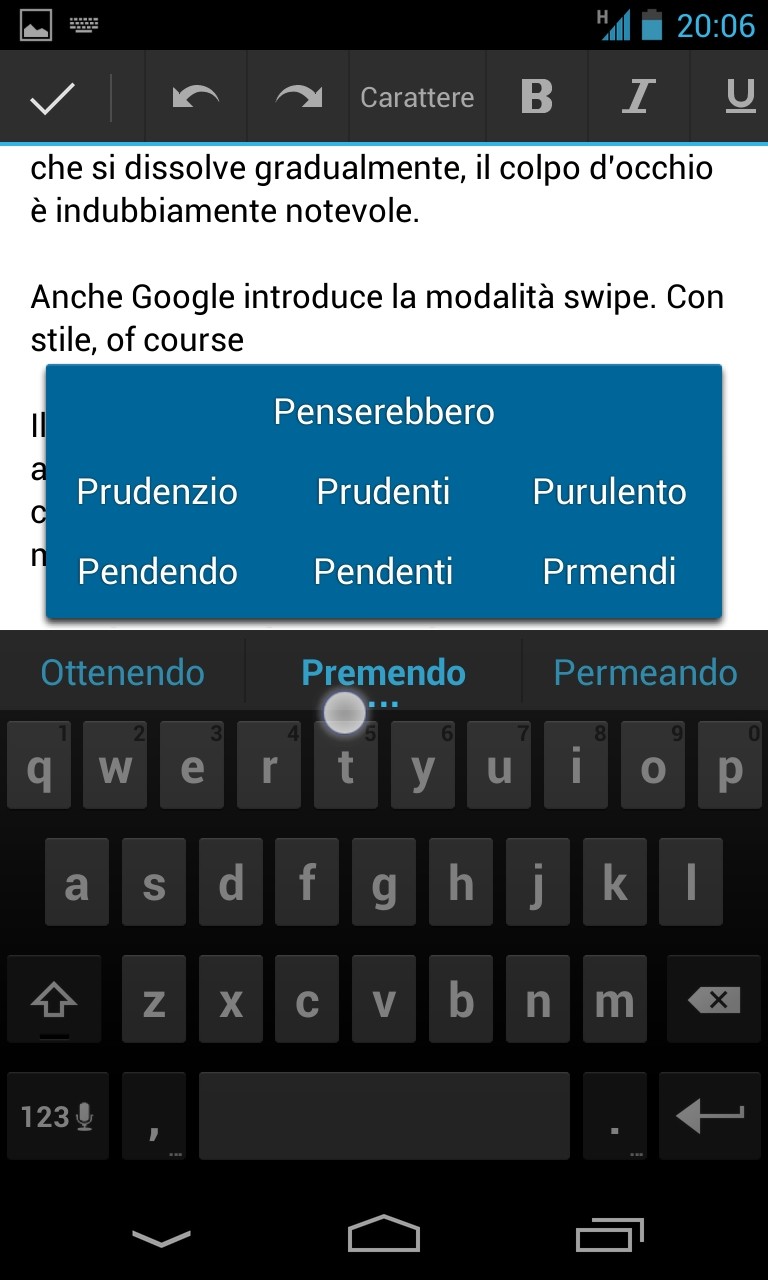The height and width of the screenshot is (1280, 768).
Task: Select the word Prudenzio
Action: click(x=157, y=492)
